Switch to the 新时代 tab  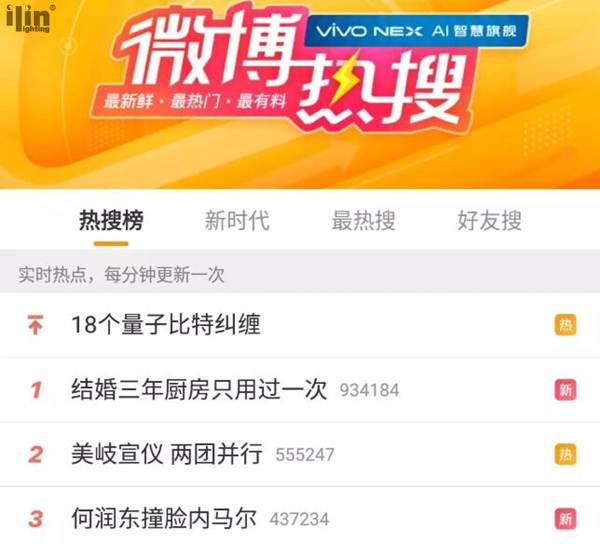click(237, 221)
